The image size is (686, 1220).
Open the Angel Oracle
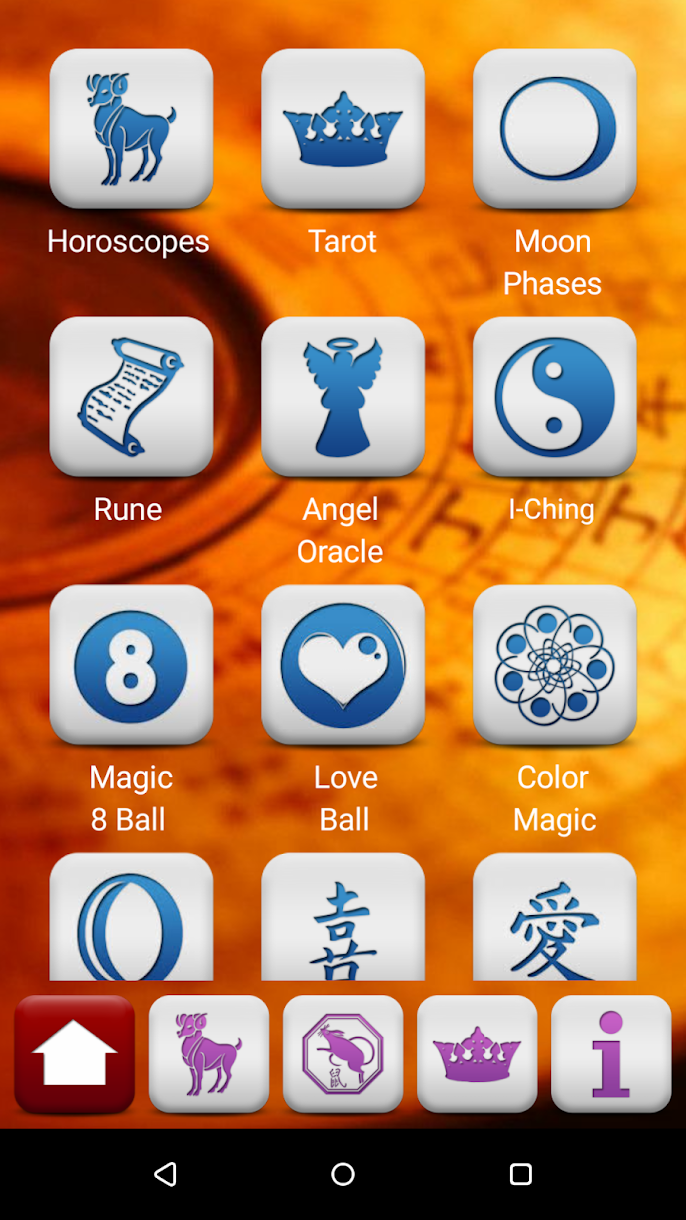343,397
